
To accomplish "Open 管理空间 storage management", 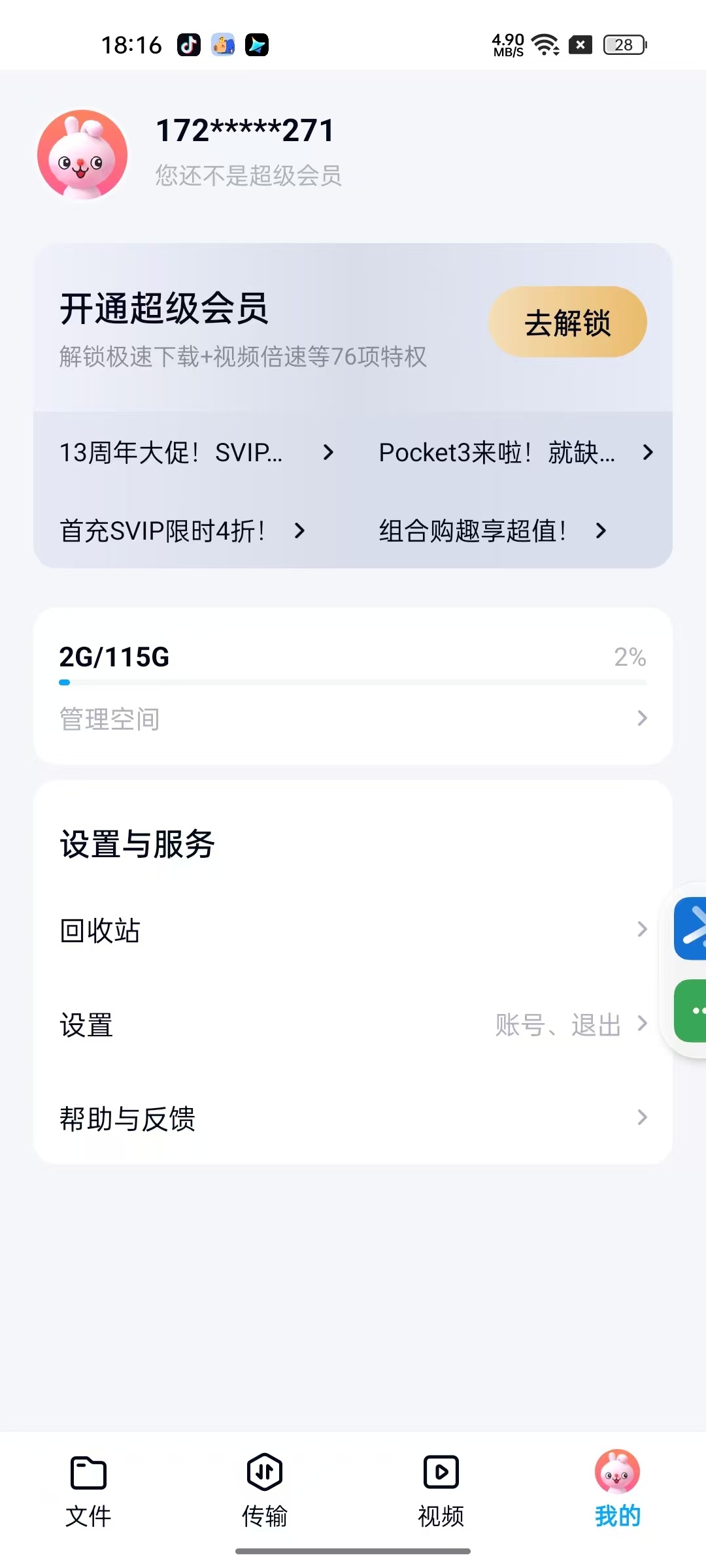I will click(x=353, y=719).
